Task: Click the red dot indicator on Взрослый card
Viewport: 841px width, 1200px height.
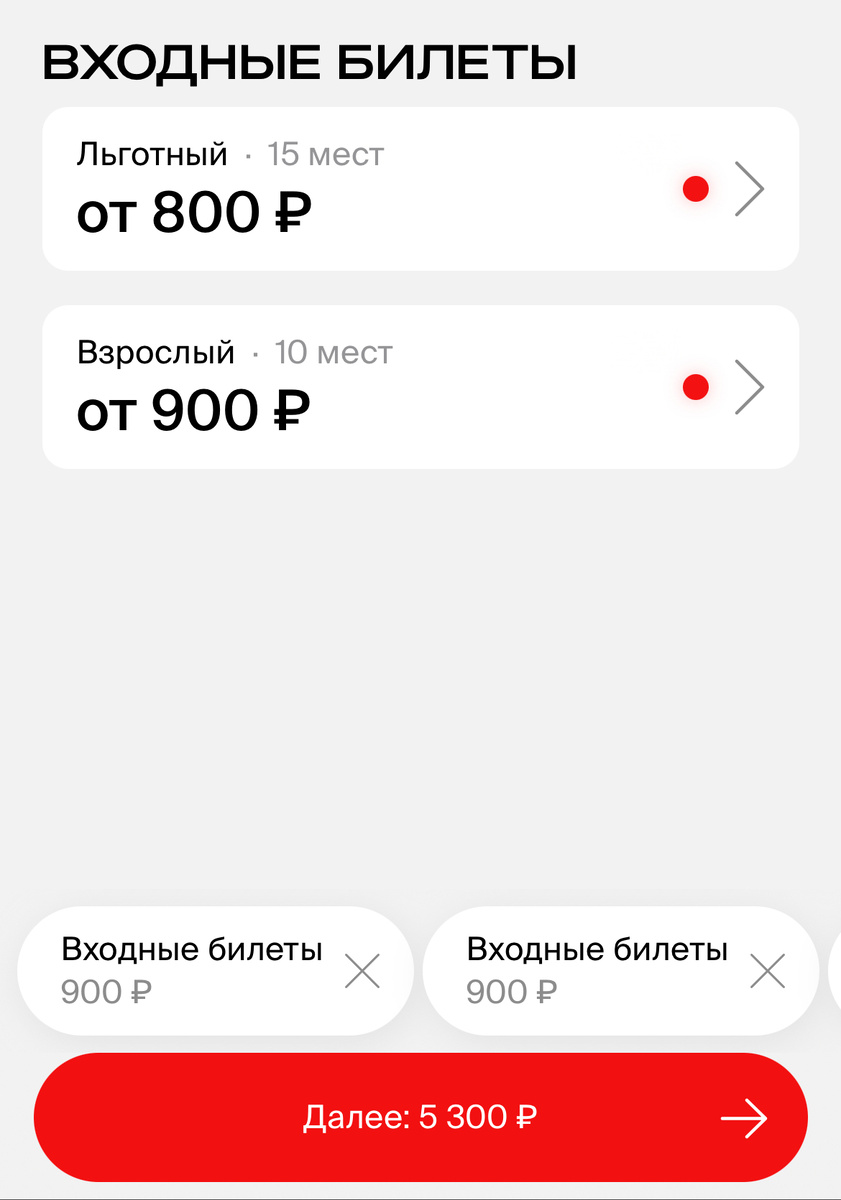Action: click(695, 386)
